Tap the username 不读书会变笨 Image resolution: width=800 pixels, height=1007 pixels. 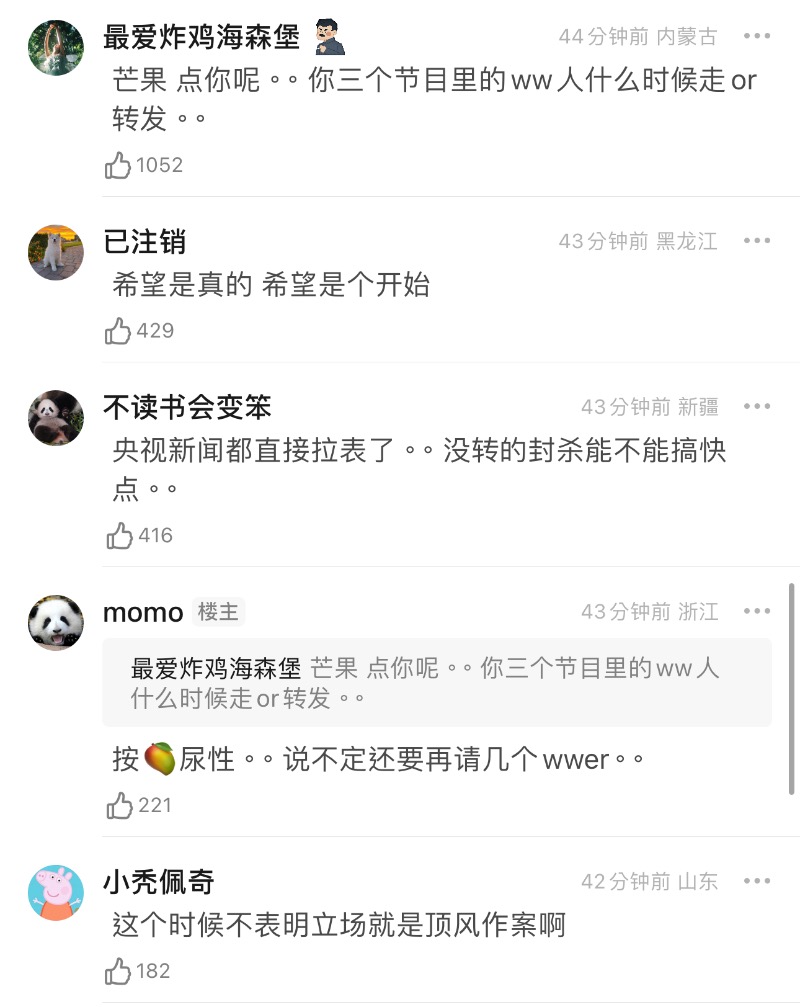(187, 407)
